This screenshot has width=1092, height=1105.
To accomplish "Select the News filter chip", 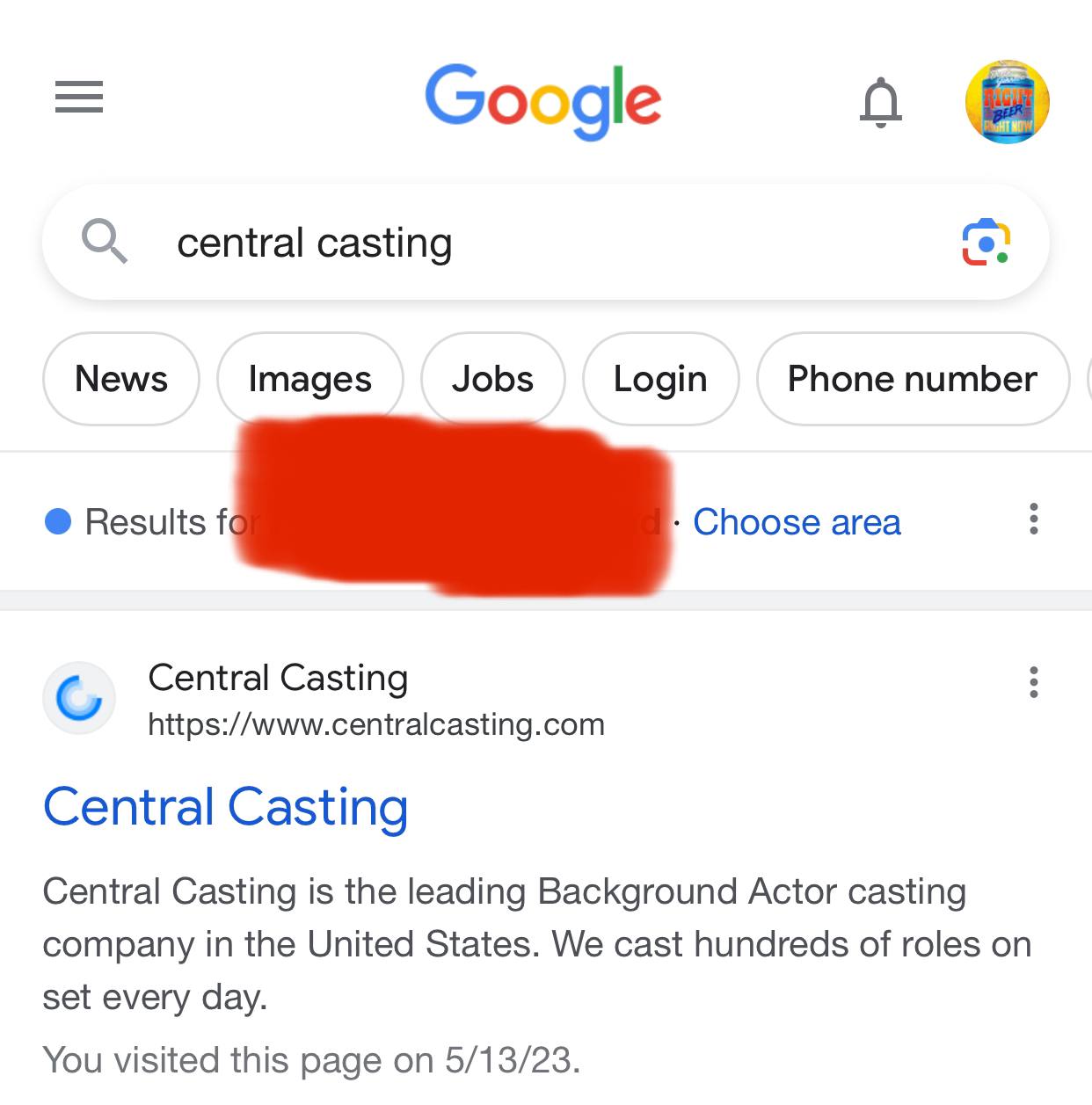I will [x=121, y=379].
